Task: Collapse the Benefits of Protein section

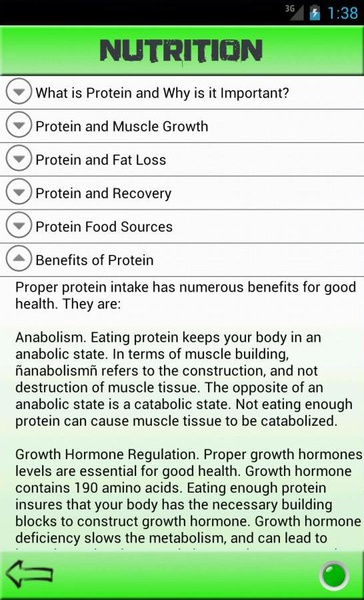Action: coord(182,260)
